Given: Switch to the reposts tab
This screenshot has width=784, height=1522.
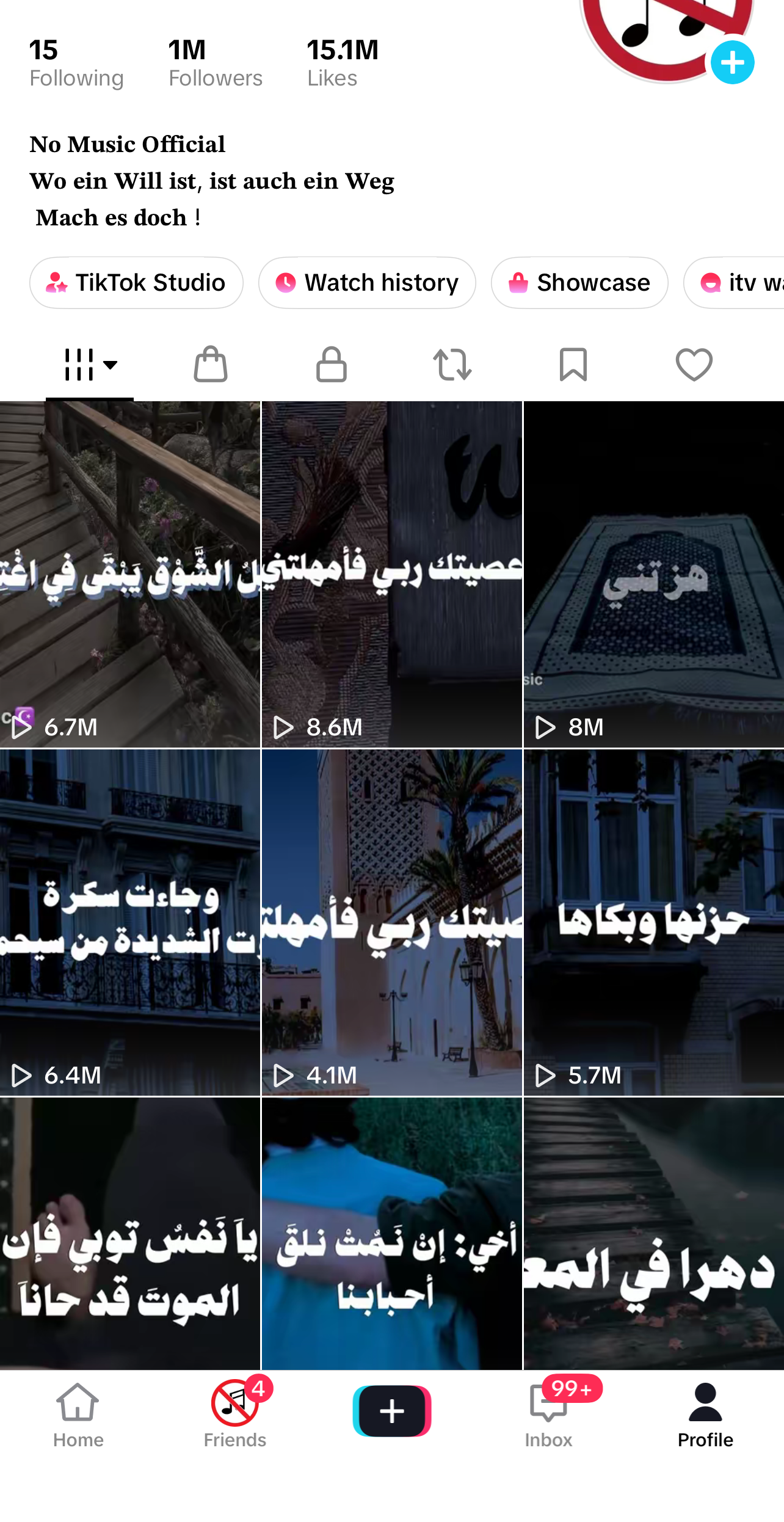Looking at the screenshot, I should 452,365.
